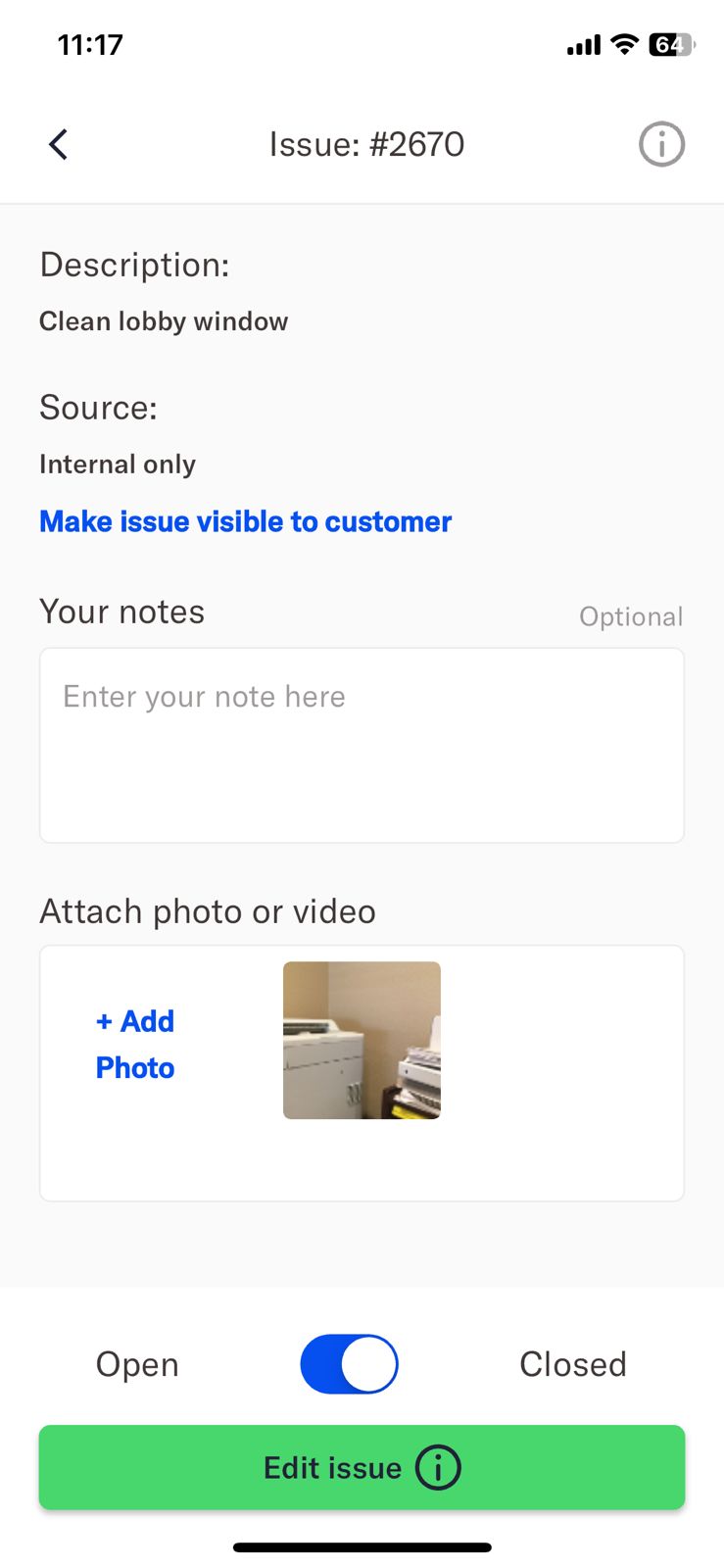
Task: Tap + Add Photo
Action: coord(135,1044)
